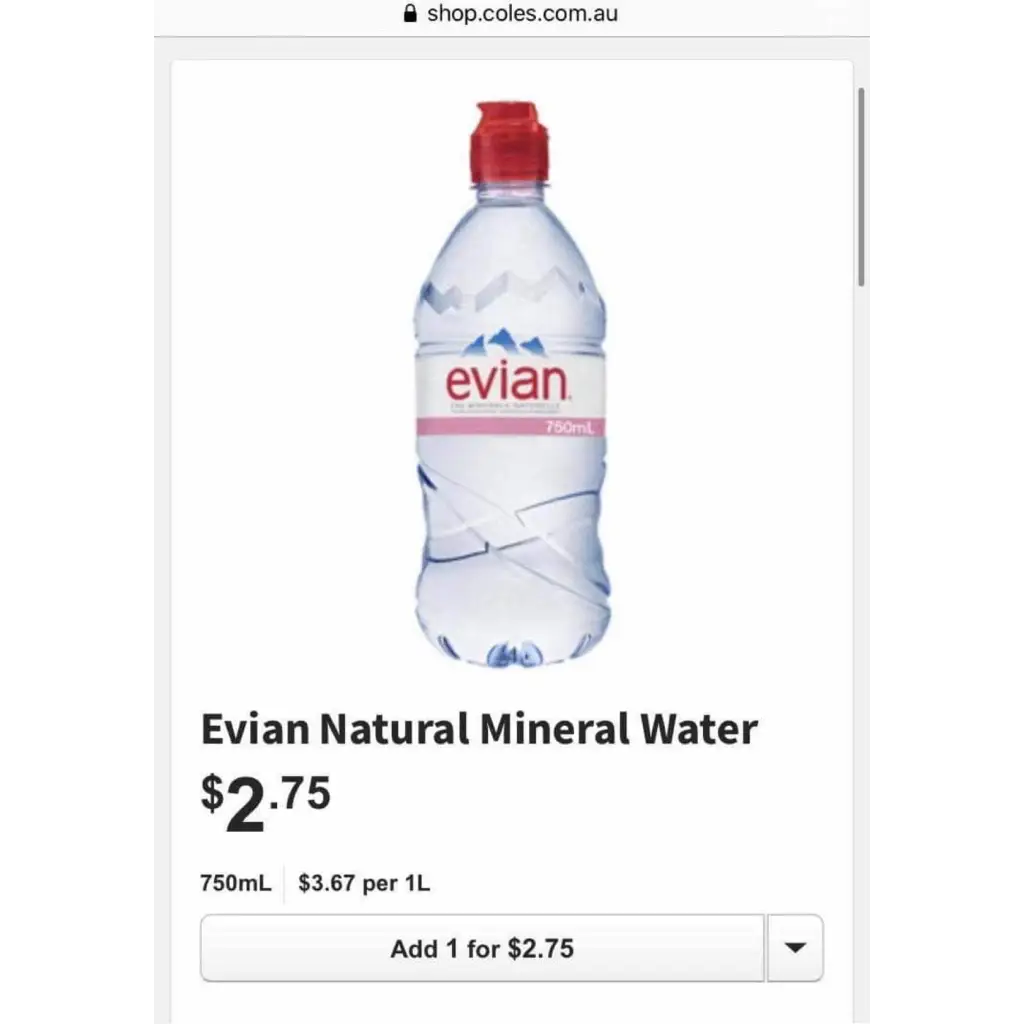Add 1 Evian water for $2.75
Image resolution: width=1024 pixels, height=1024 pixels.
[482, 948]
